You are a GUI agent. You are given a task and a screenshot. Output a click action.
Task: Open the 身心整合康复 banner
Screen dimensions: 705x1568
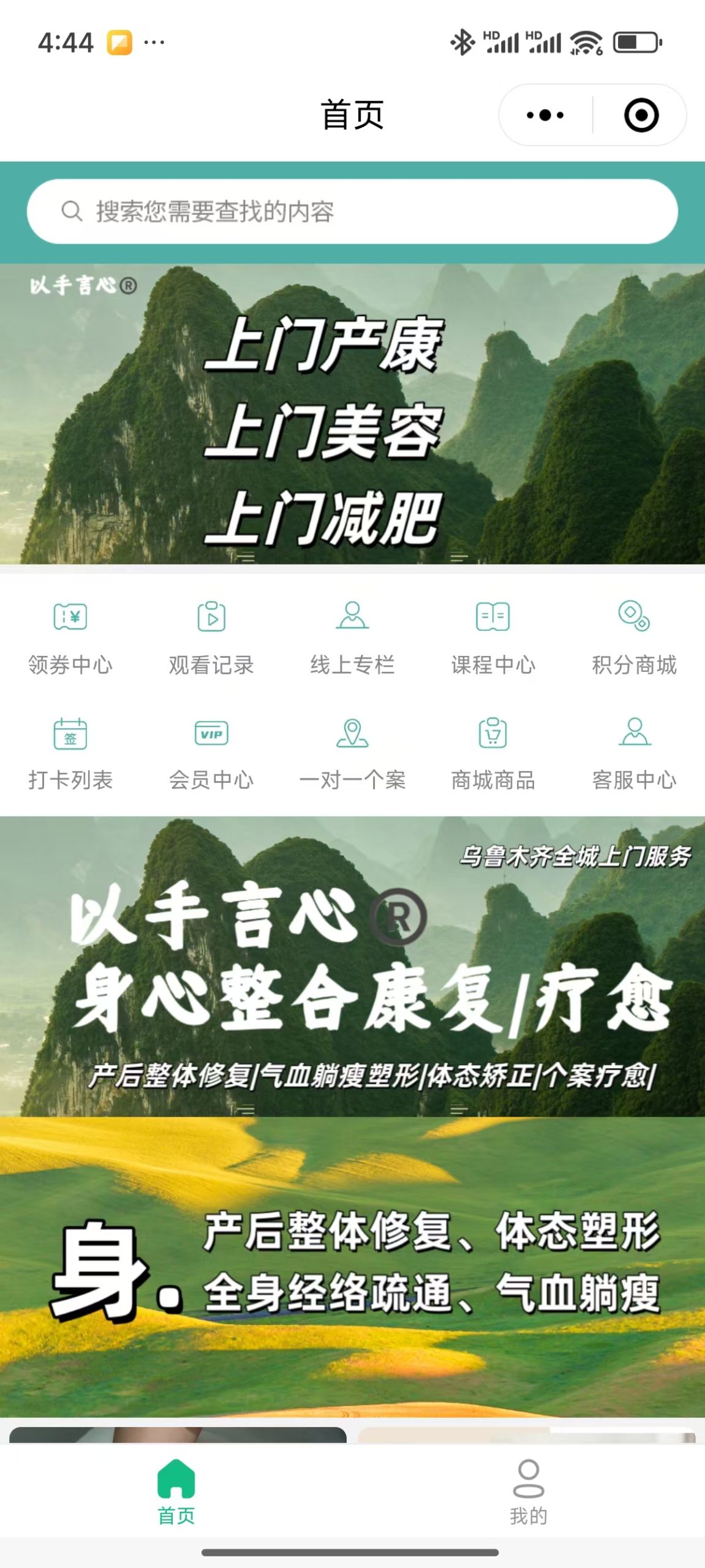point(352,966)
